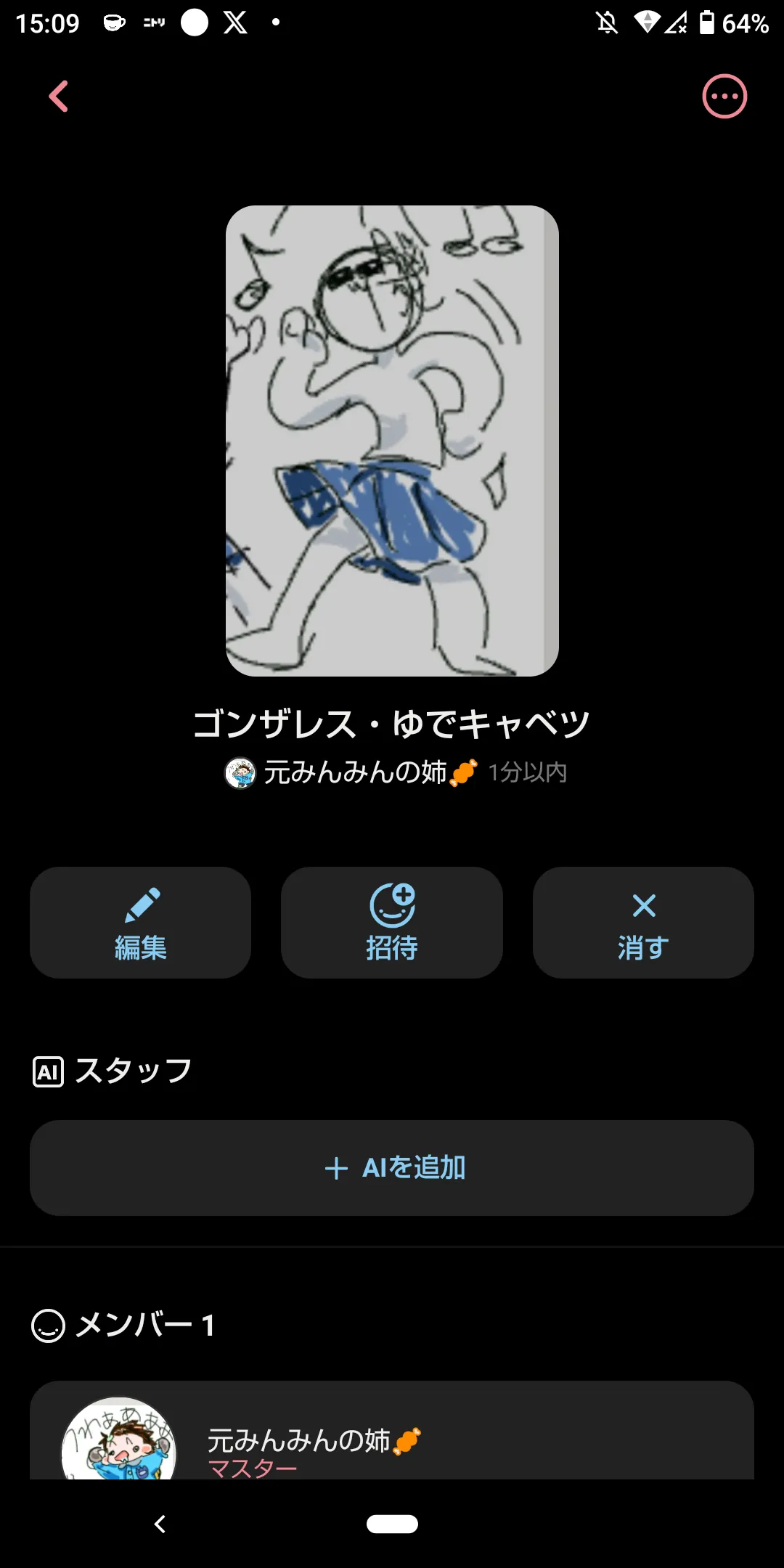Tap the 消す delete button

(x=643, y=923)
